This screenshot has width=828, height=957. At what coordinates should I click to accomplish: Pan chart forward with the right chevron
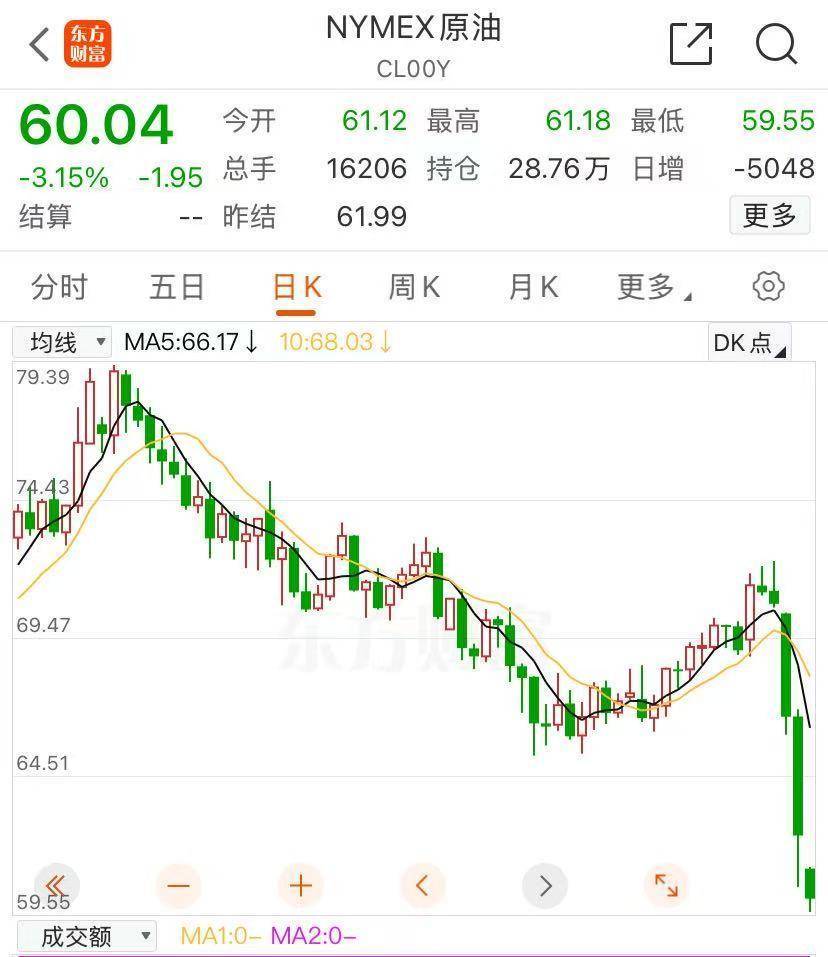545,885
